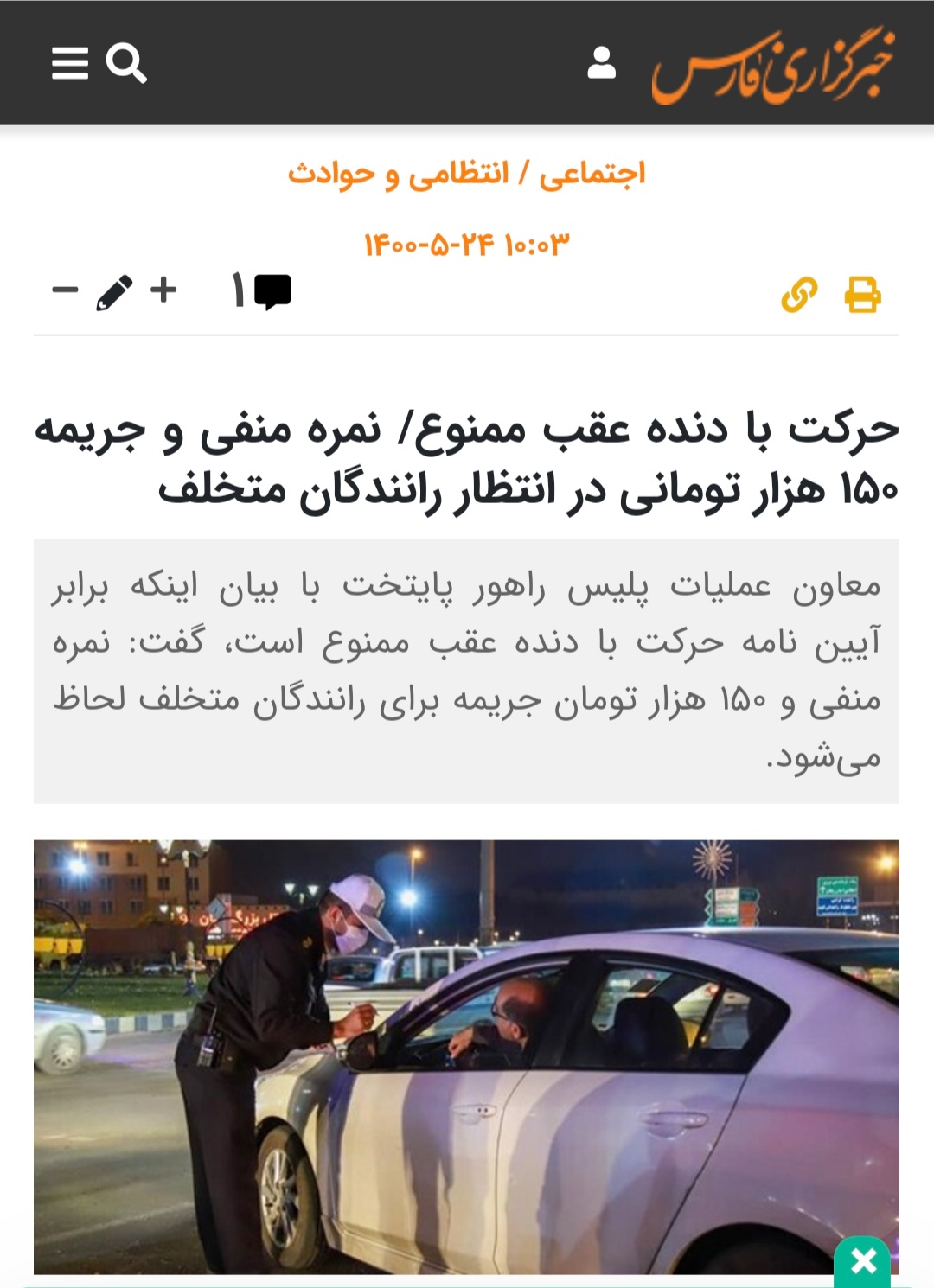Open the hamburger menu
The image size is (934, 1288).
pyautogui.click(x=70, y=63)
